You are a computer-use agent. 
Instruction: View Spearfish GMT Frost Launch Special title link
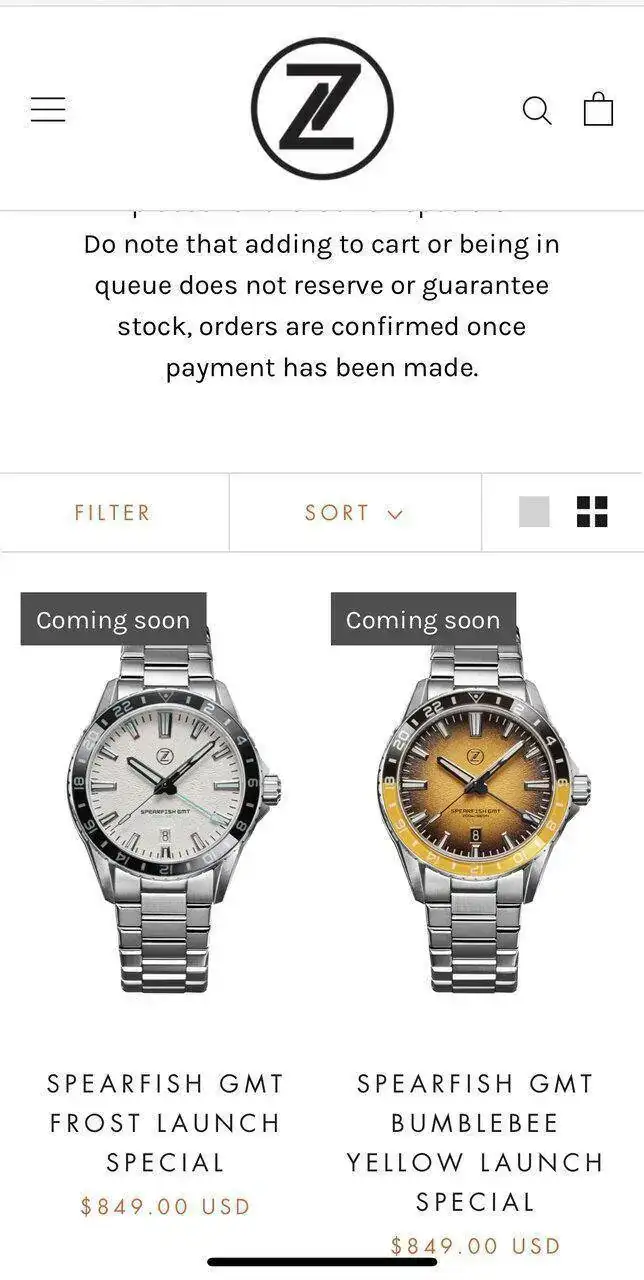click(x=165, y=1123)
